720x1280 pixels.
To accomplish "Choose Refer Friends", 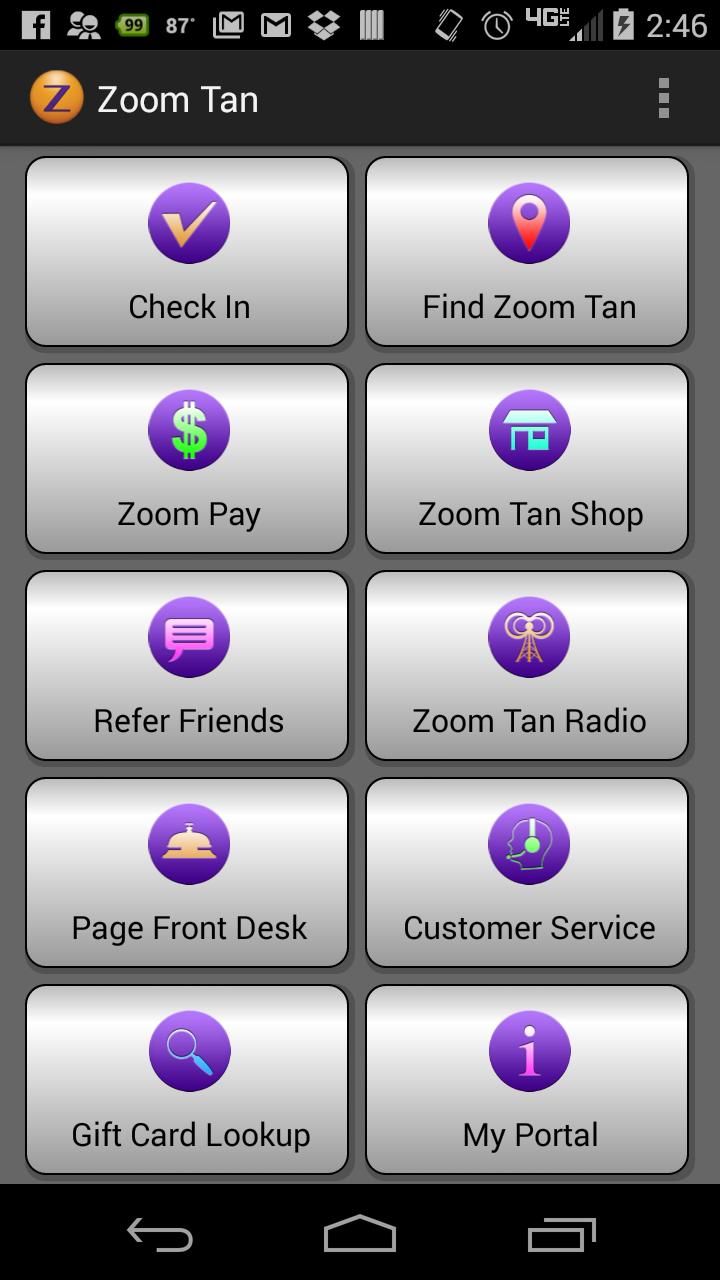I will point(188,666).
